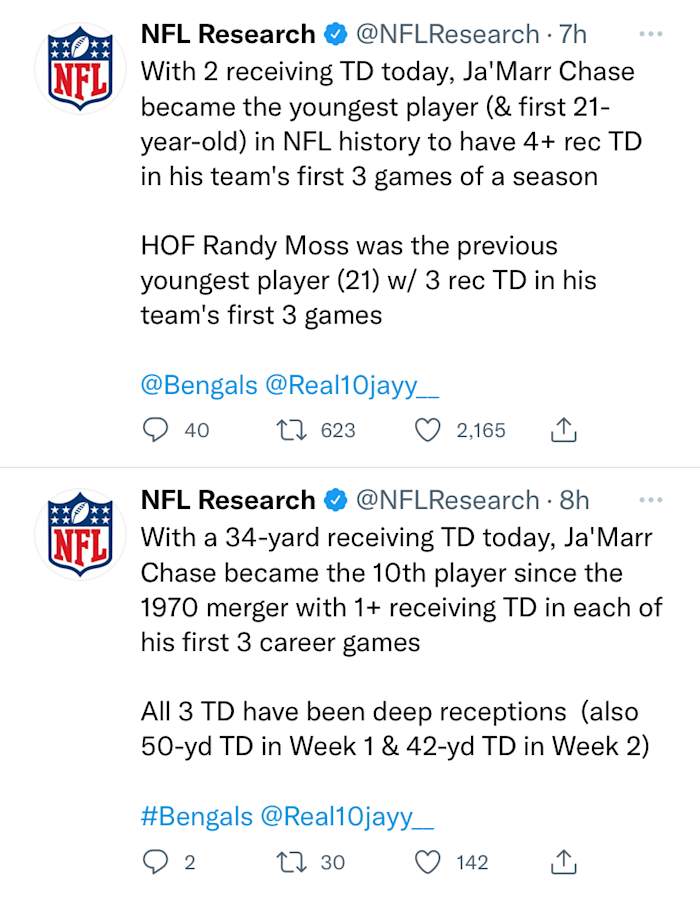Open overflow menu on the 7h tweet
This screenshot has width=700, height=899.
pyautogui.click(x=651, y=34)
